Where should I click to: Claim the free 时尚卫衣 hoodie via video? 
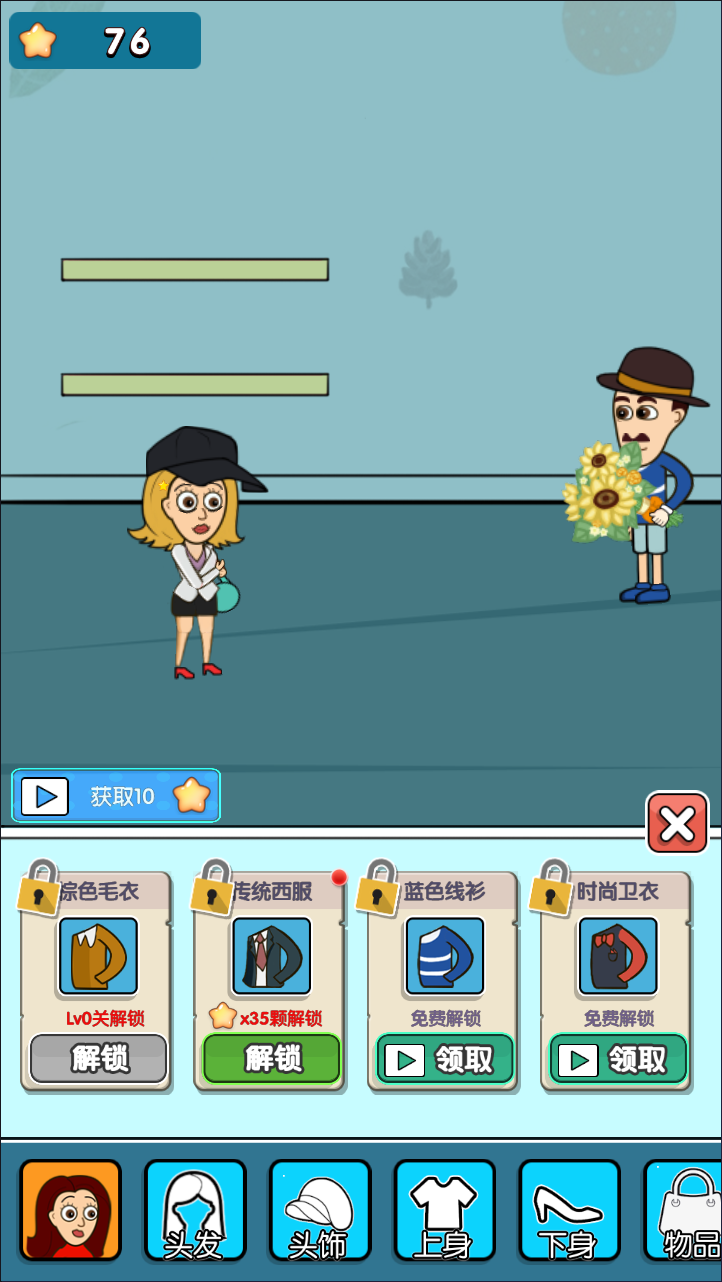618,1059
